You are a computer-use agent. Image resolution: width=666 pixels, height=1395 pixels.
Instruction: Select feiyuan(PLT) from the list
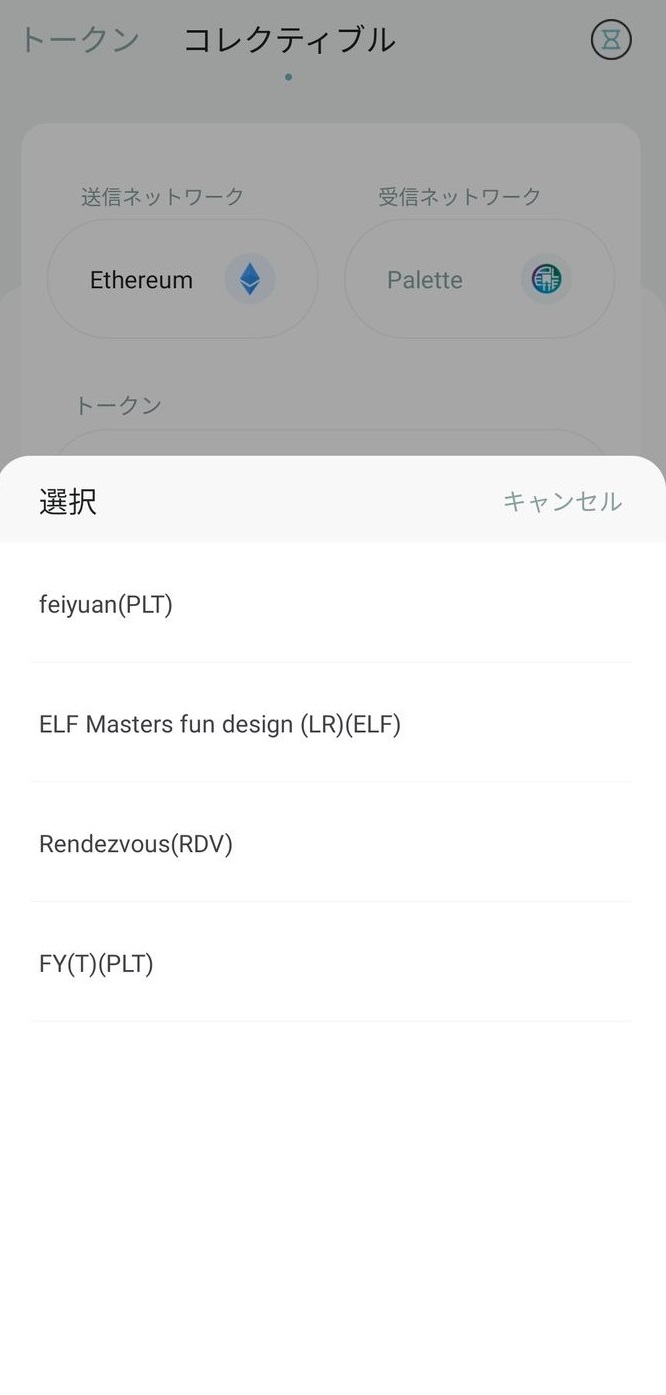pyautogui.click(x=106, y=604)
